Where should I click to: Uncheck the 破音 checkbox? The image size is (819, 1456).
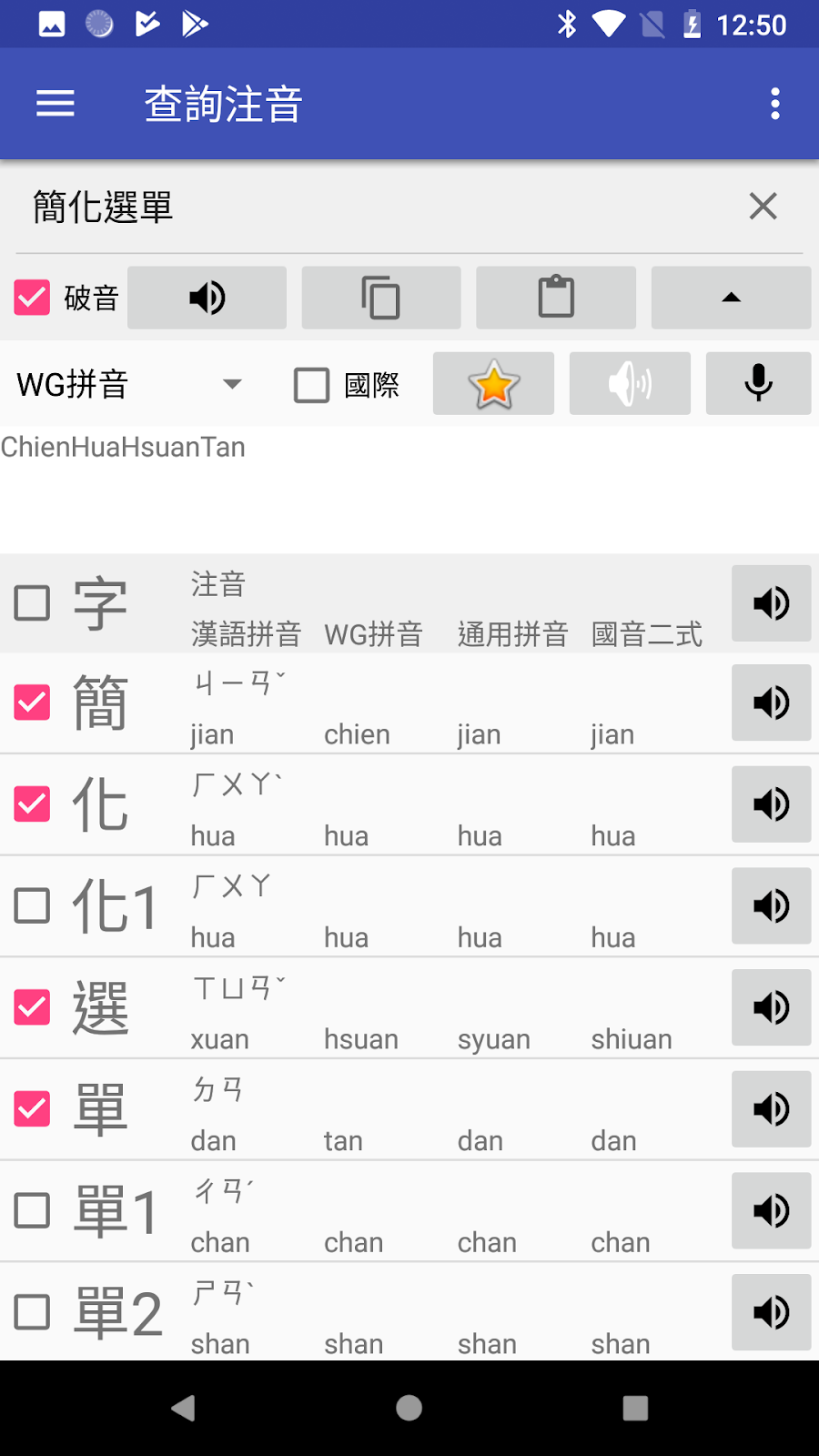(x=33, y=298)
